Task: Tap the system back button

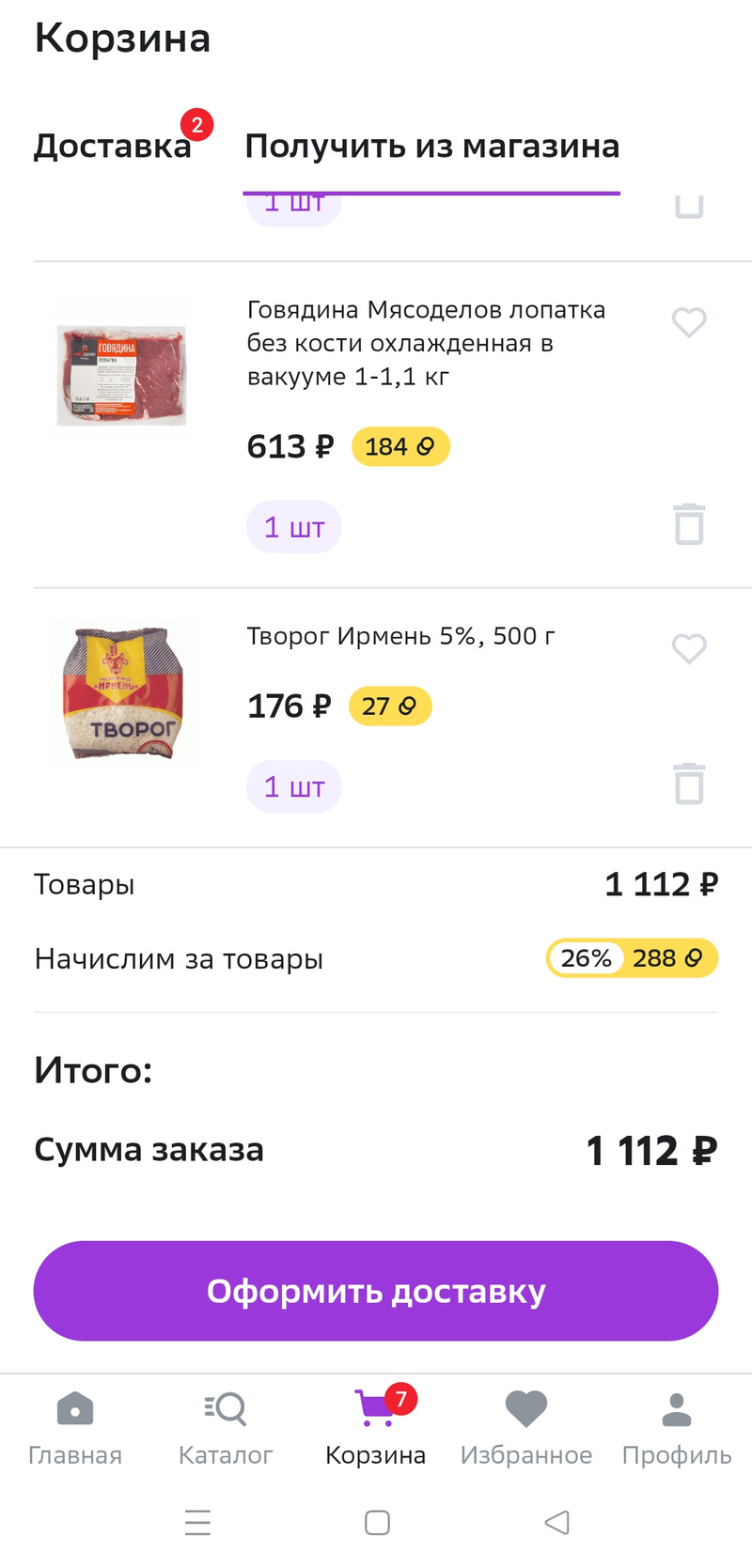Action: point(557,1522)
